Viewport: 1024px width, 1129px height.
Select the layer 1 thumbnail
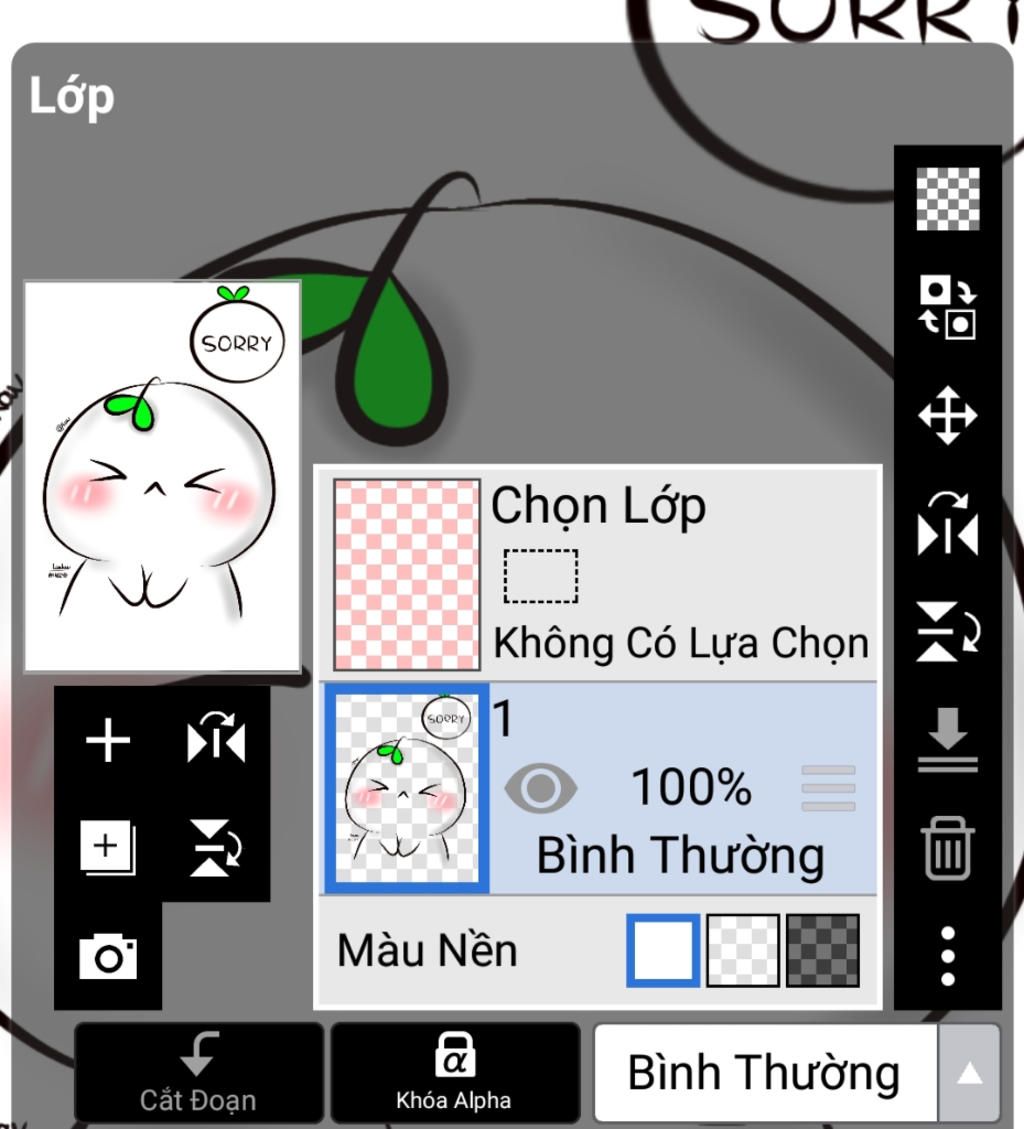point(407,789)
